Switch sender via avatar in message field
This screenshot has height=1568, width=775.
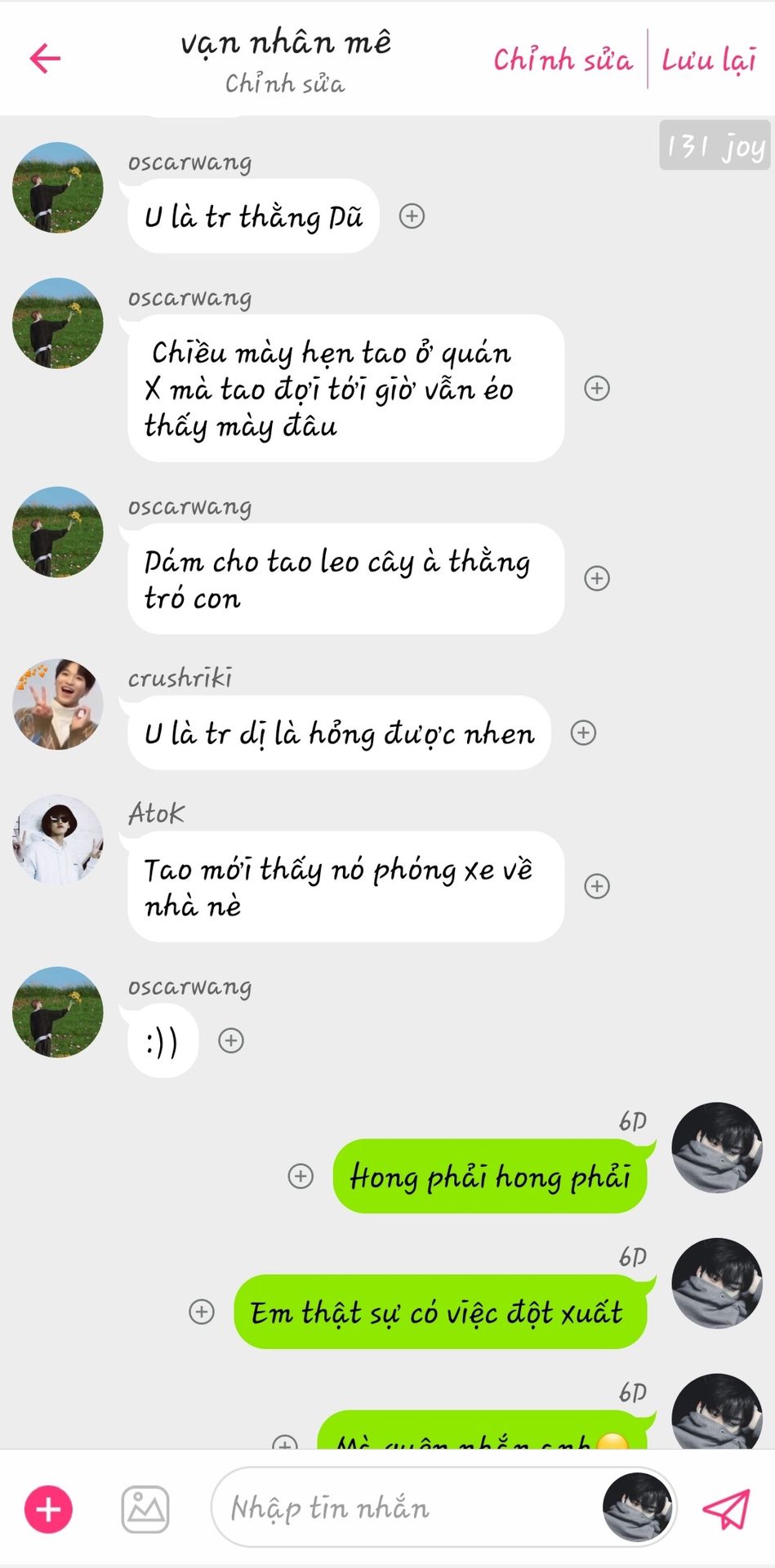tap(638, 1508)
